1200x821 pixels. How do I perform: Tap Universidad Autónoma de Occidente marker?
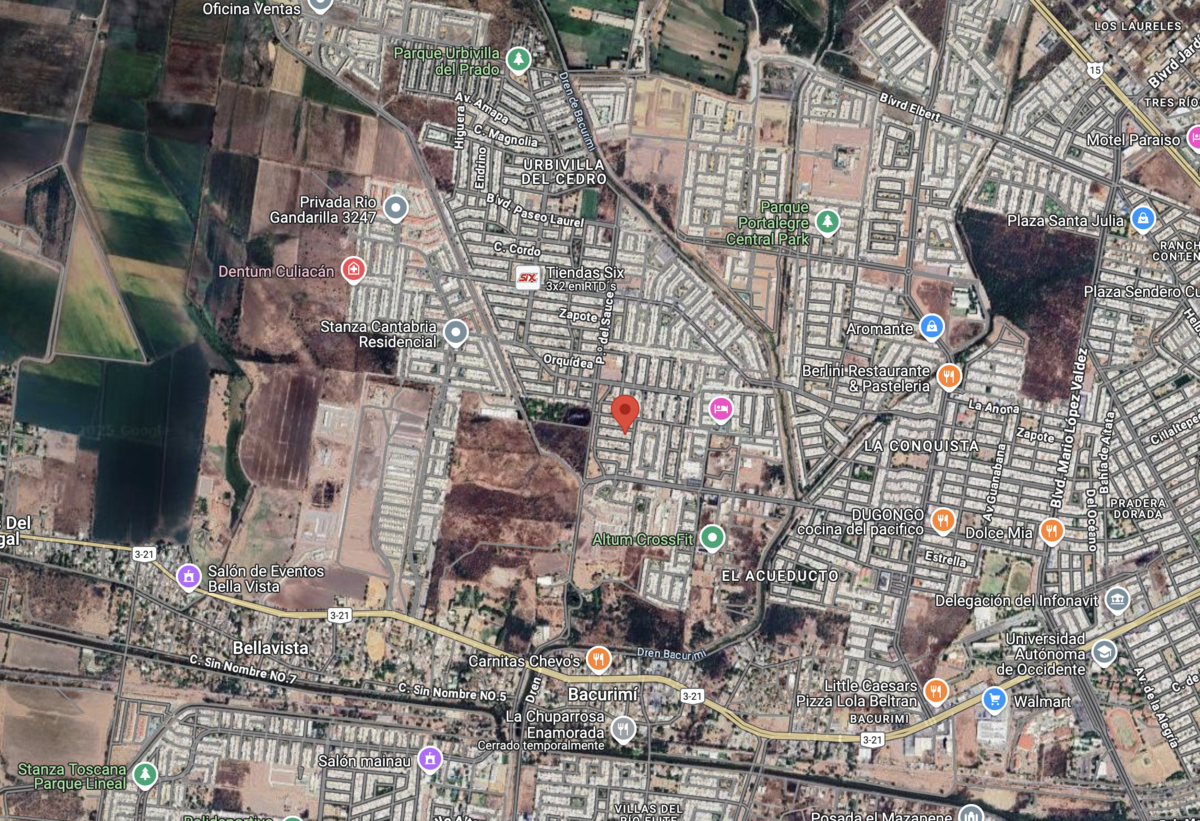tap(1104, 652)
